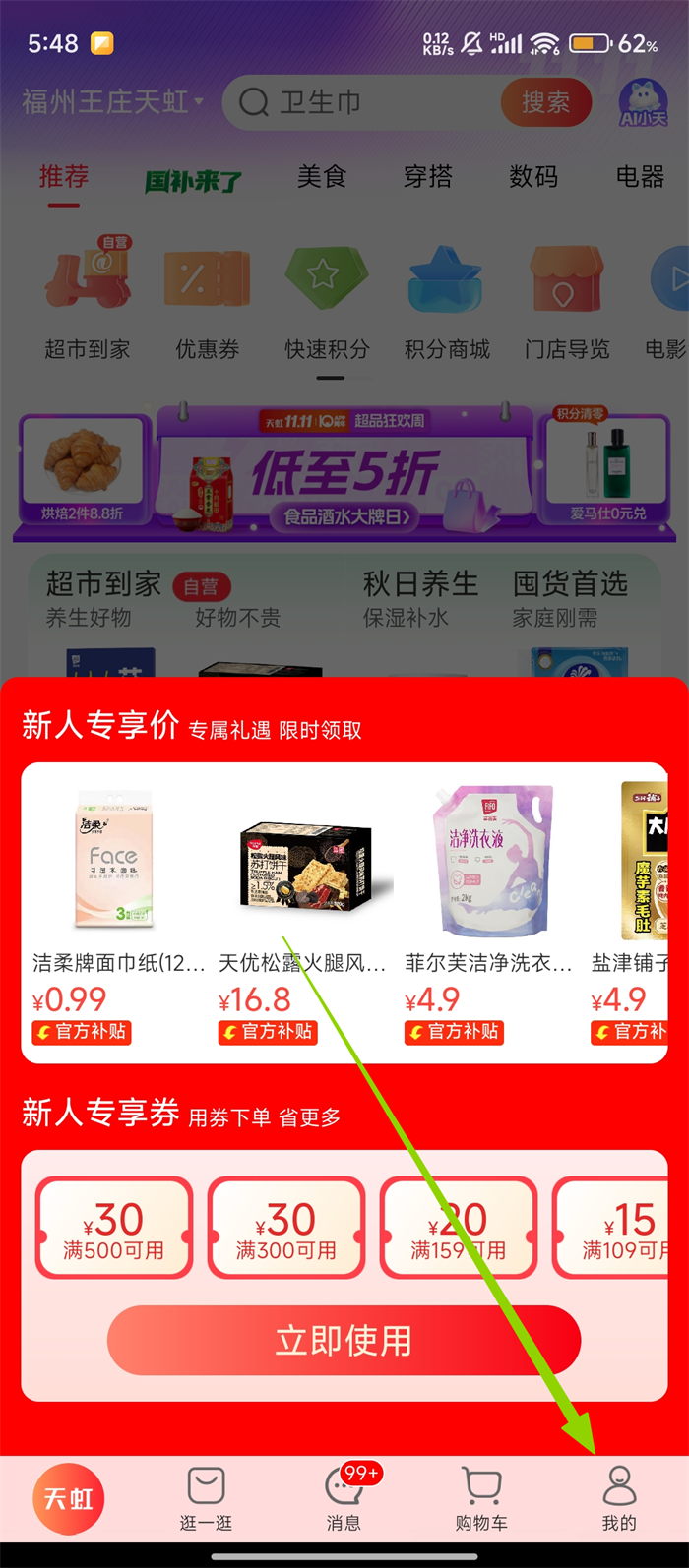Open the 积分商城 shortcut
Viewport: 689px width, 1568px height.
(x=447, y=300)
